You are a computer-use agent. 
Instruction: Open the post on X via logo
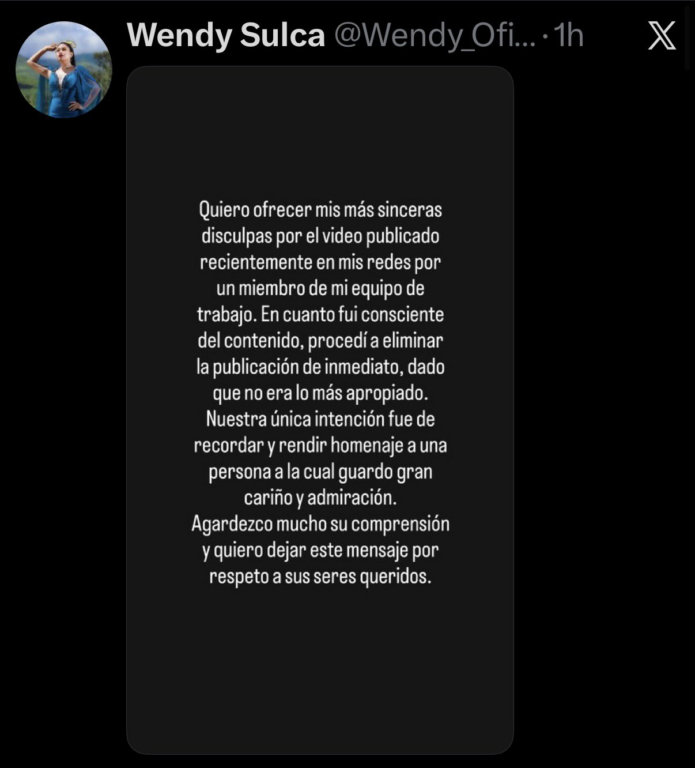(661, 36)
